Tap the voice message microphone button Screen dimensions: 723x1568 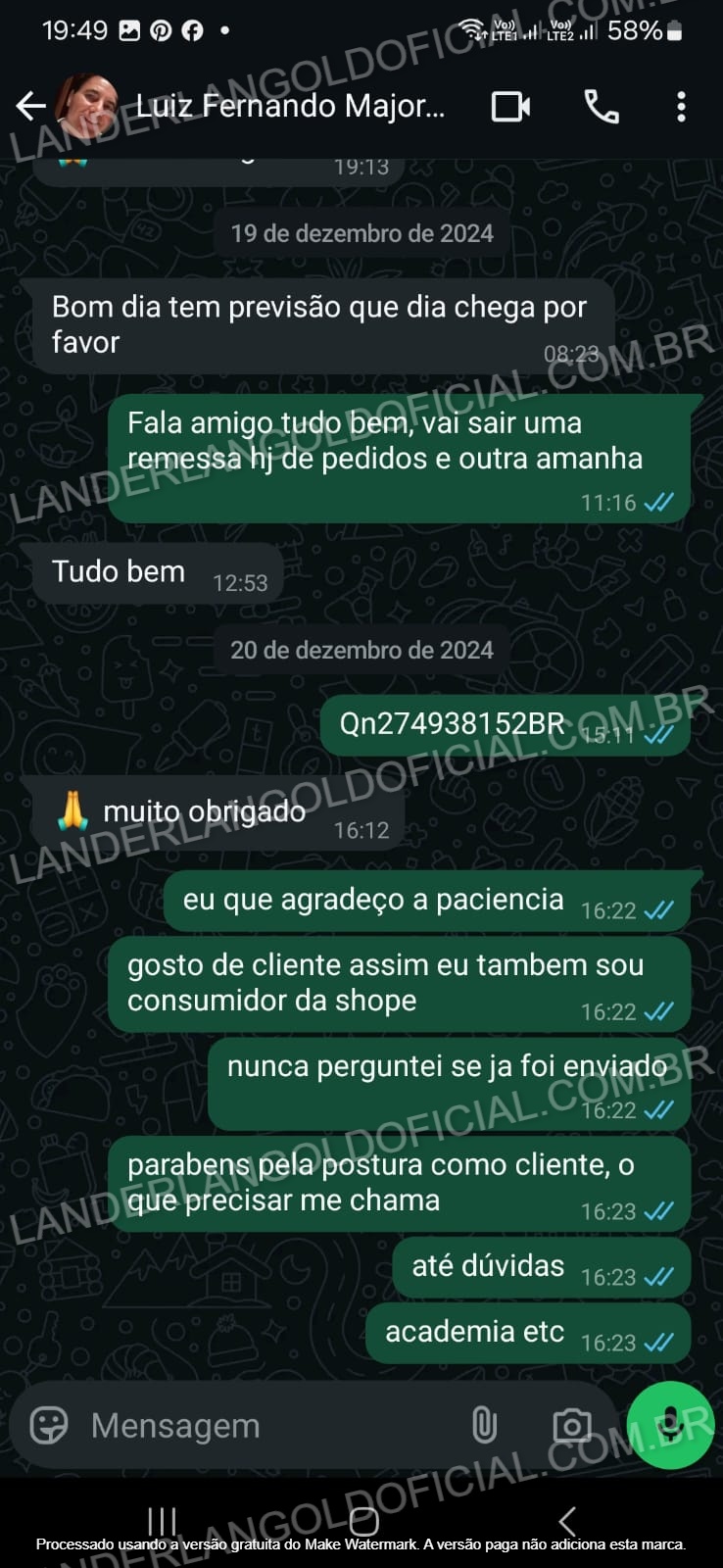point(670,1425)
